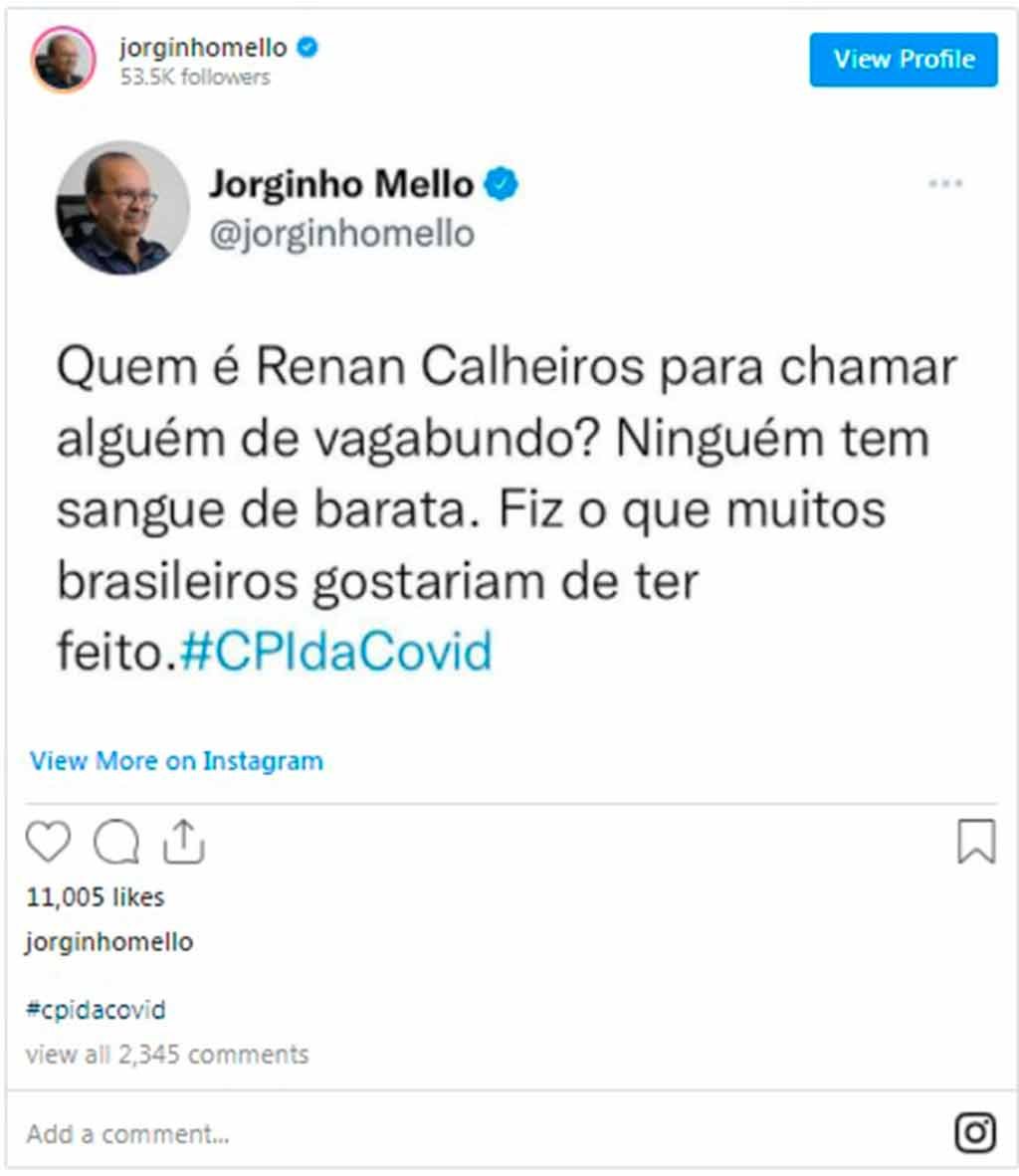
Task: Open jorginhomello's profile avatar in header
Action: click(64, 60)
